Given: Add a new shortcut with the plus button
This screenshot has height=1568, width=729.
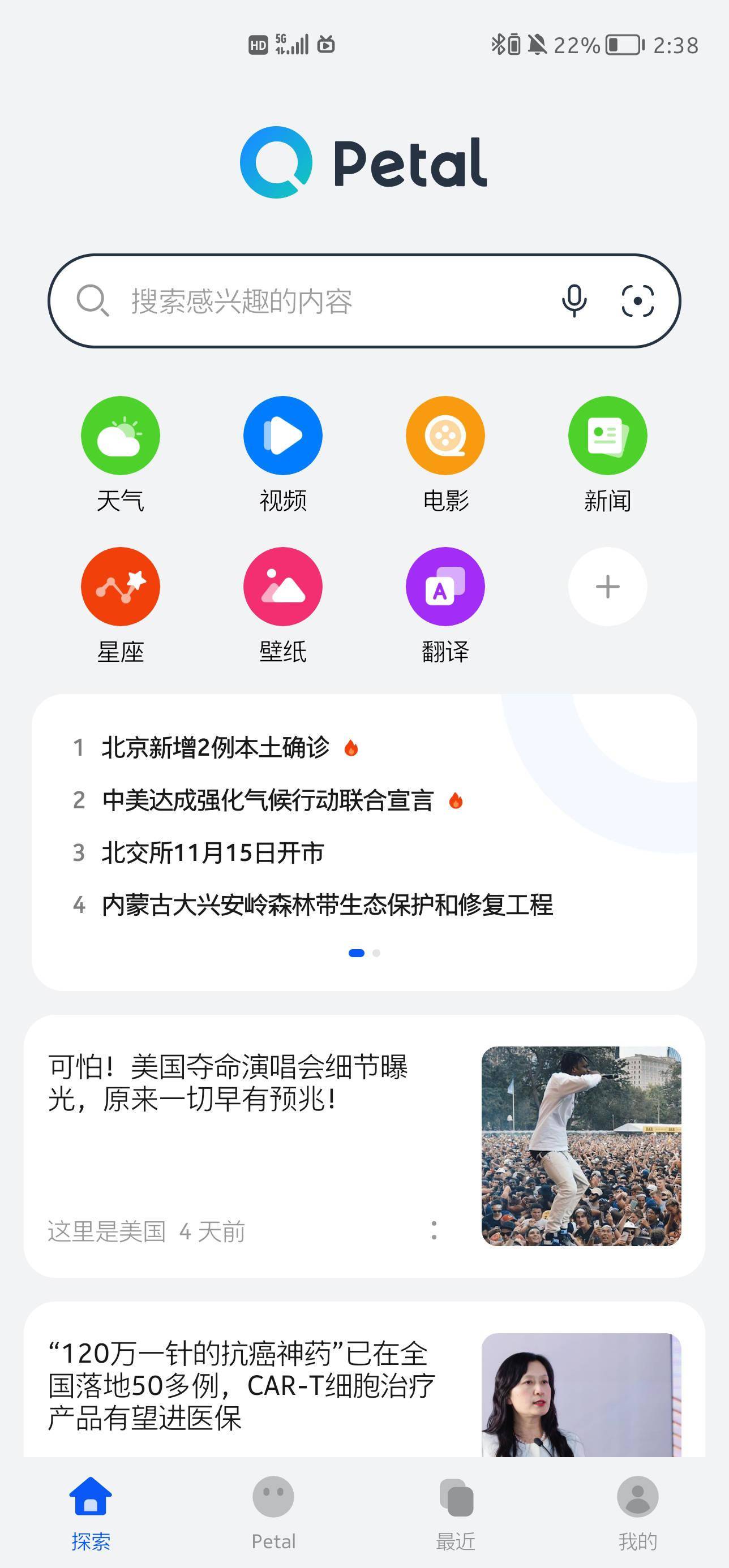Looking at the screenshot, I should tap(607, 587).
